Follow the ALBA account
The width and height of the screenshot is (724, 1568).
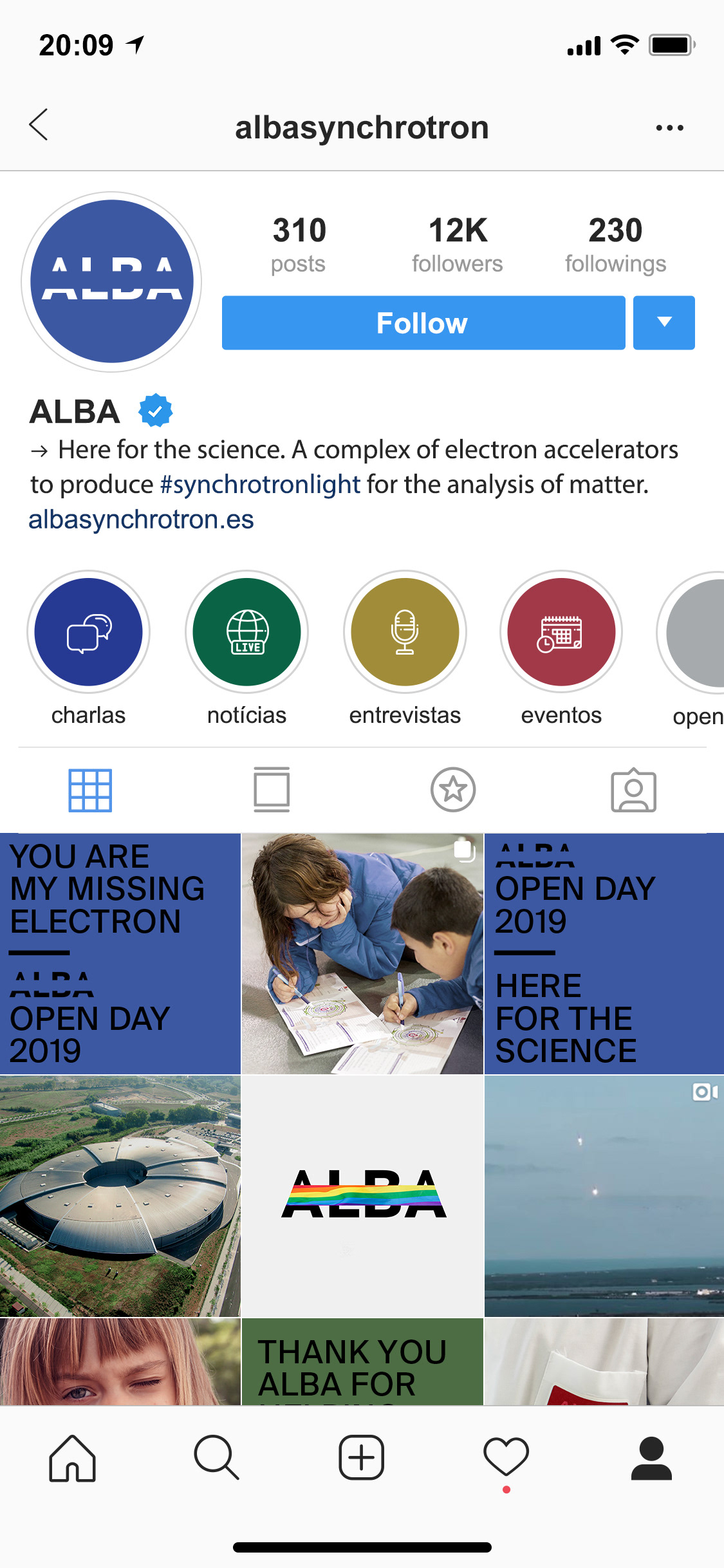[x=423, y=323]
